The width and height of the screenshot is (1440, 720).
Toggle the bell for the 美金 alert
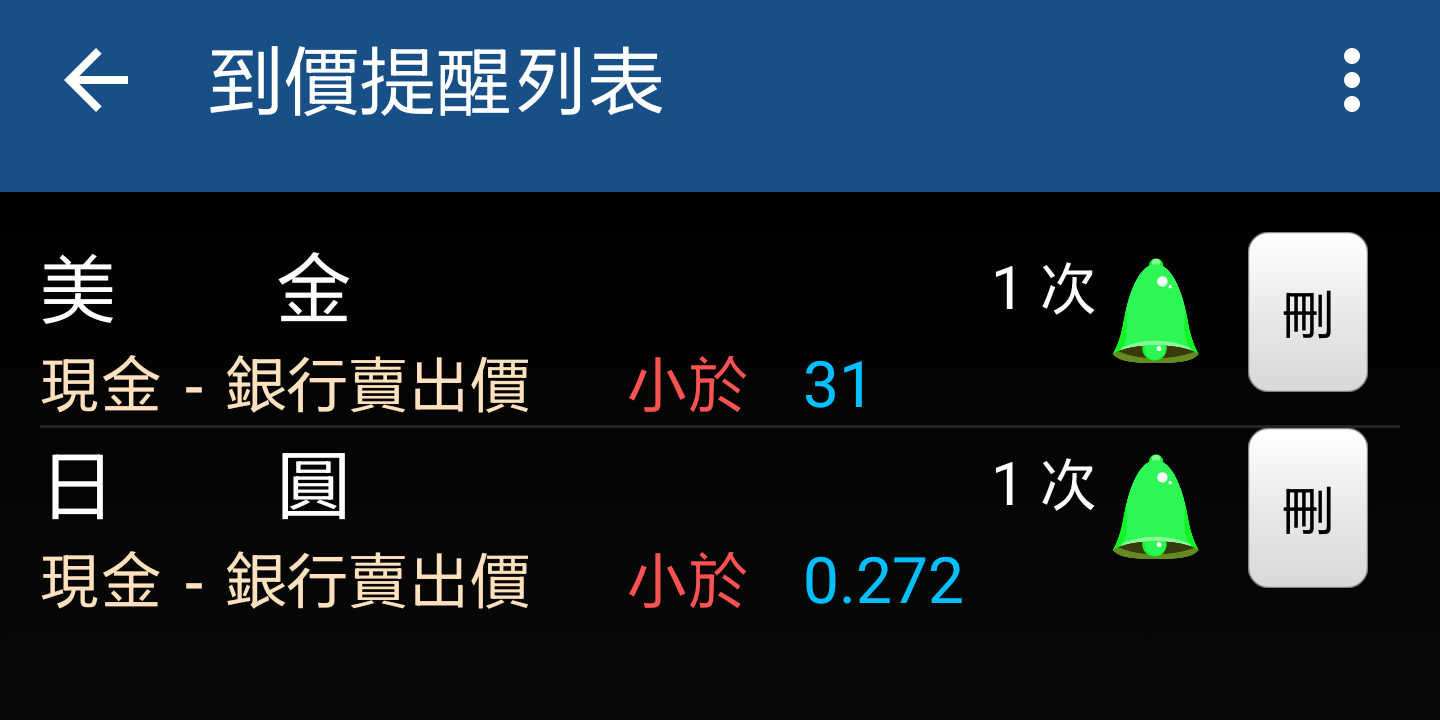[1155, 311]
